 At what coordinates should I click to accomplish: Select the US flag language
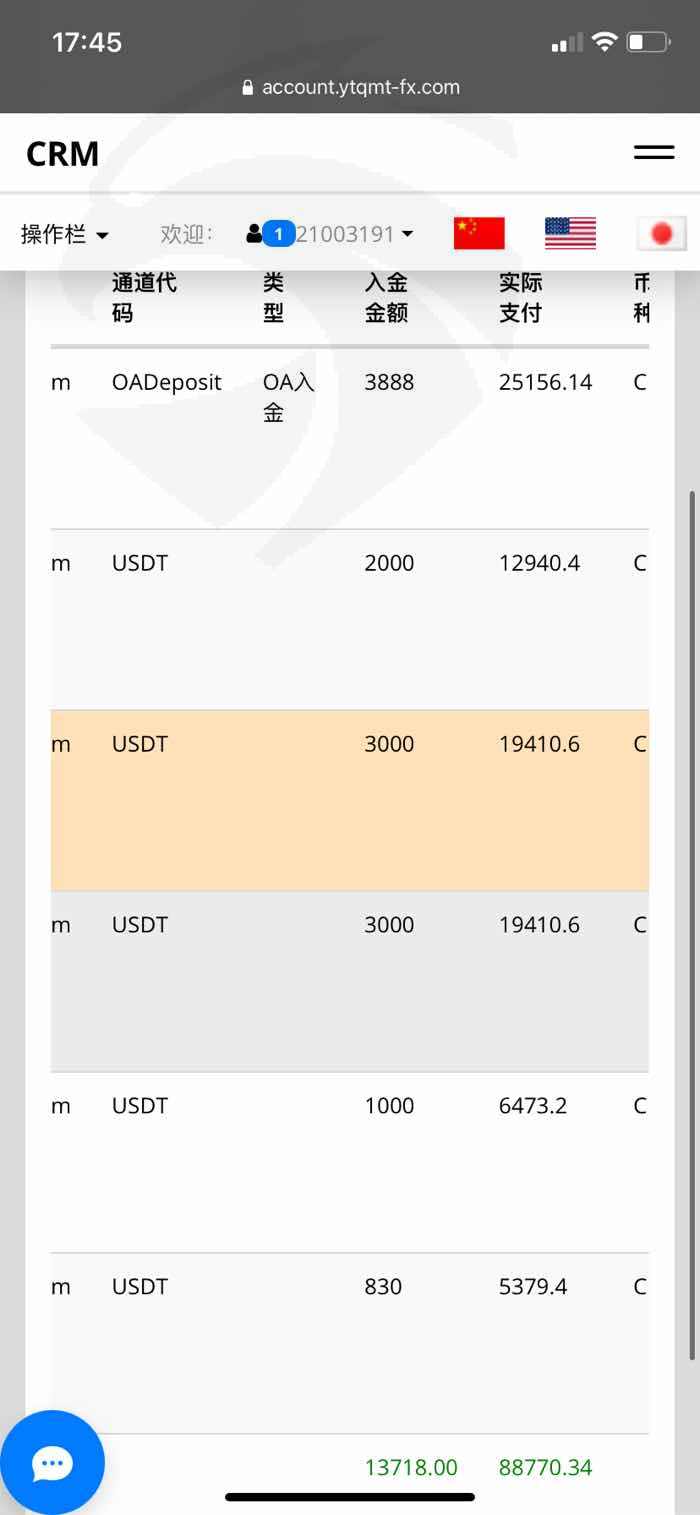pos(570,233)
